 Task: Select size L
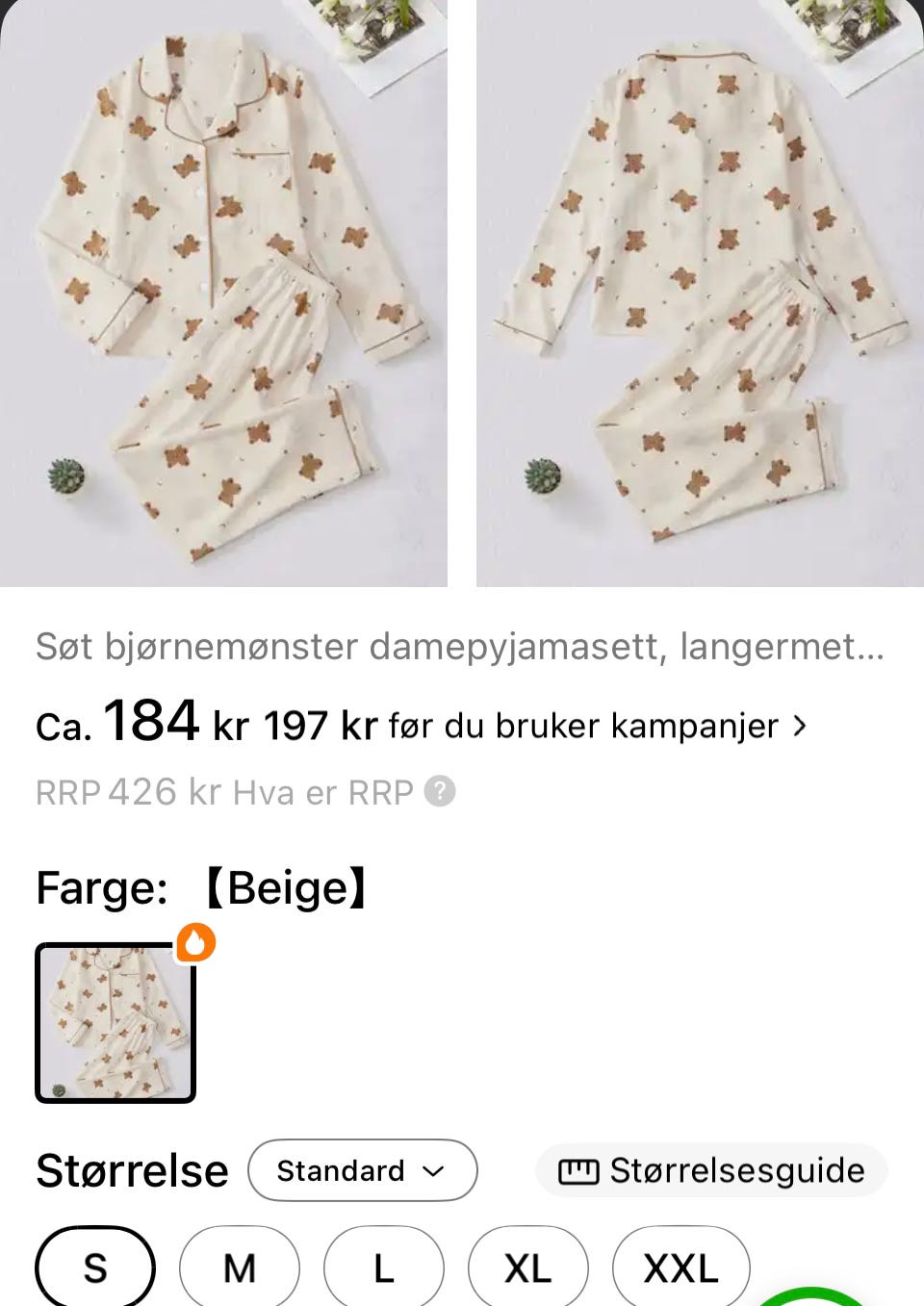[383, 1268]
